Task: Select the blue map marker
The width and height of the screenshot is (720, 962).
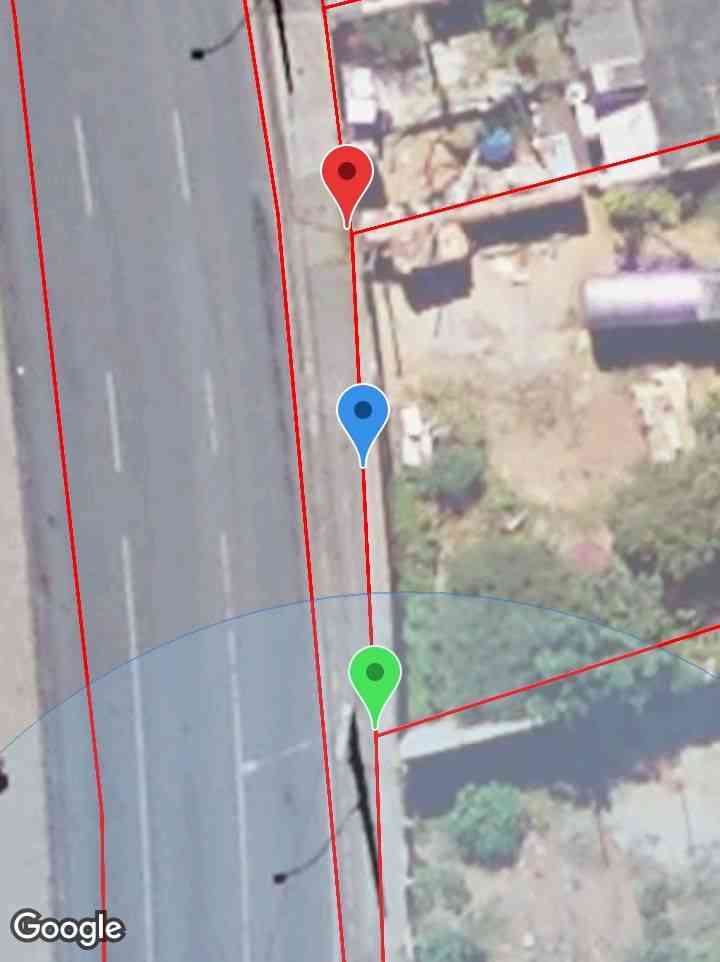Action: pyautogui.click(x=363, y=417)
